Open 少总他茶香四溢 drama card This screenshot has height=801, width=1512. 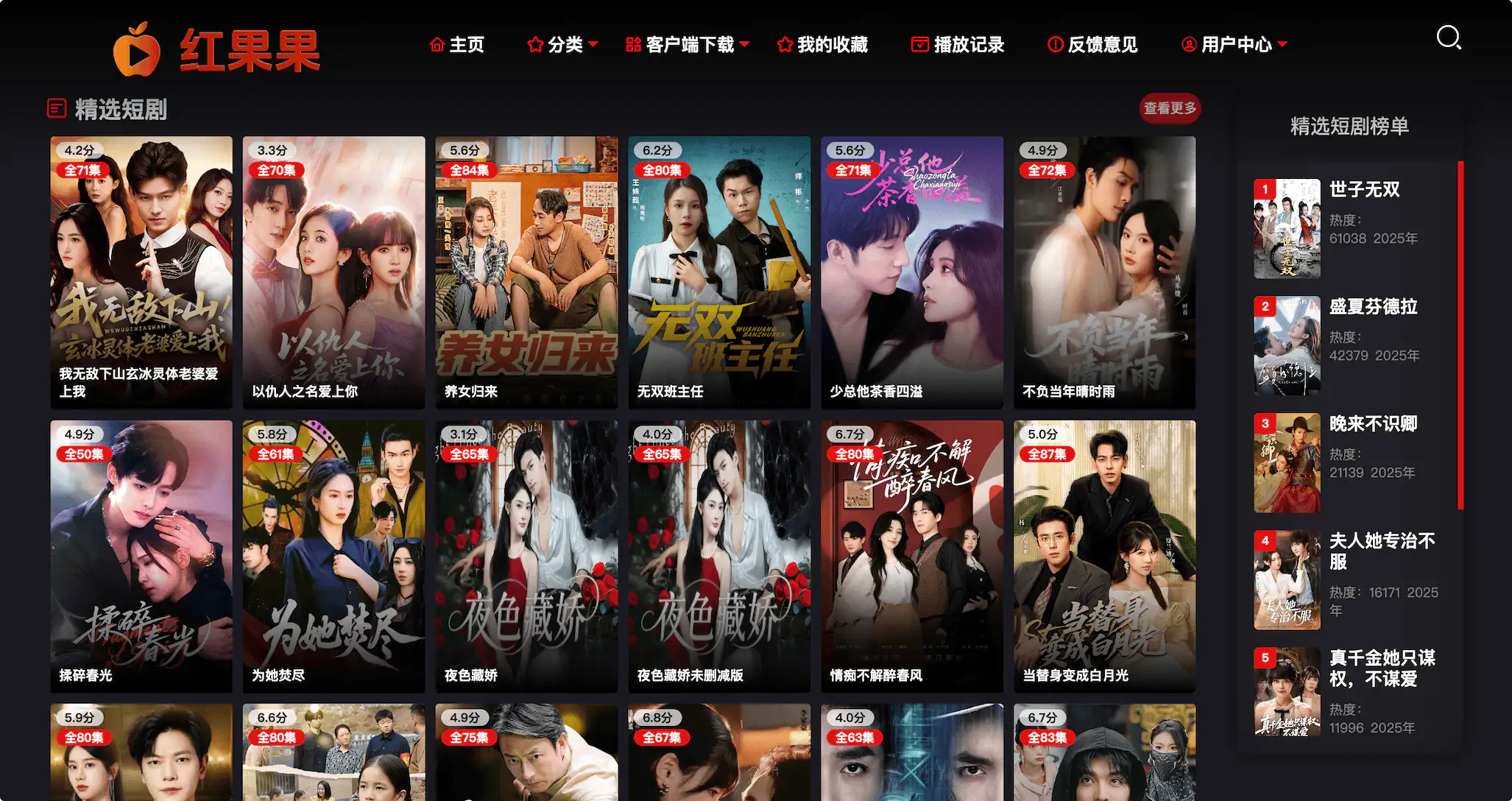pyautogui.click(x=912, y=272)
